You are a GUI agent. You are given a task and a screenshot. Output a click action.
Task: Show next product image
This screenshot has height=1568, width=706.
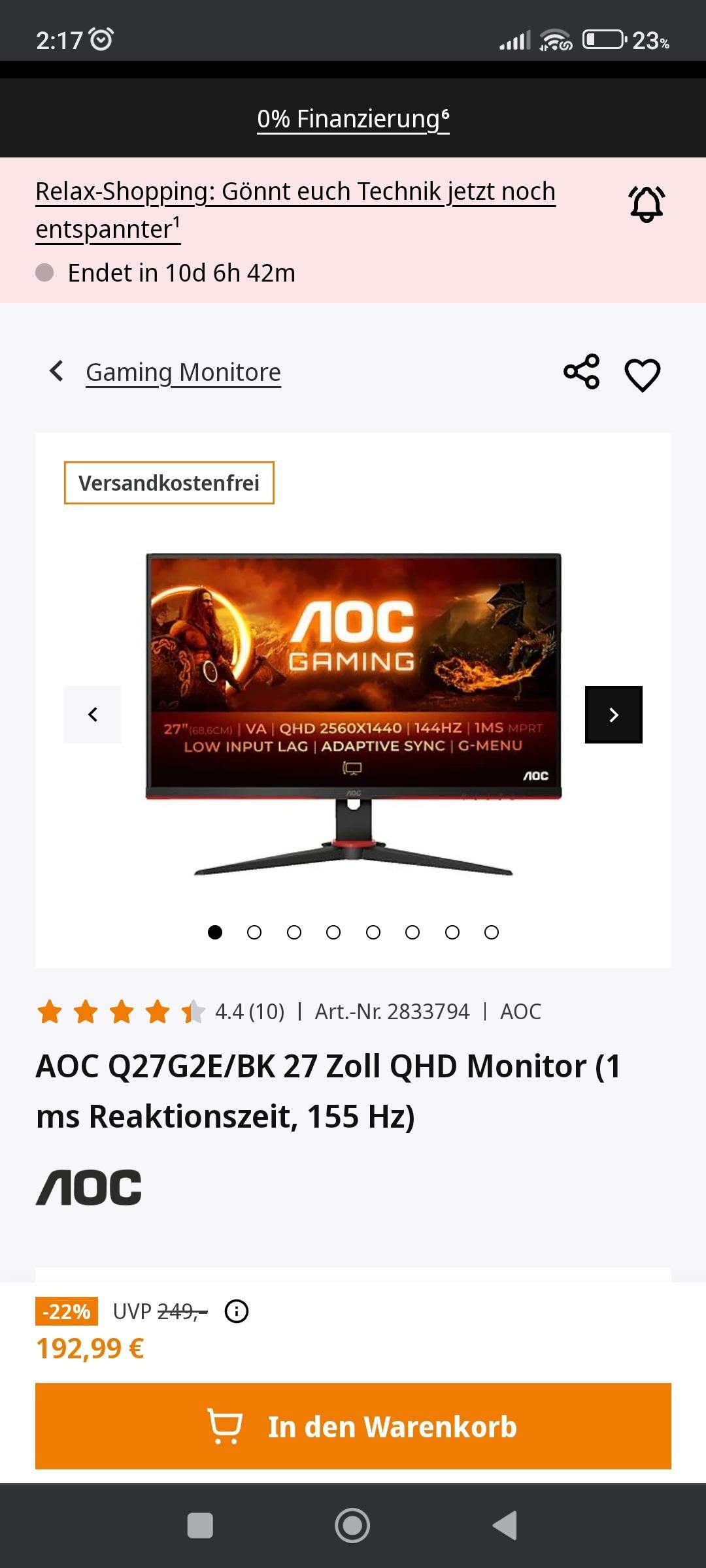pos(613,715)
